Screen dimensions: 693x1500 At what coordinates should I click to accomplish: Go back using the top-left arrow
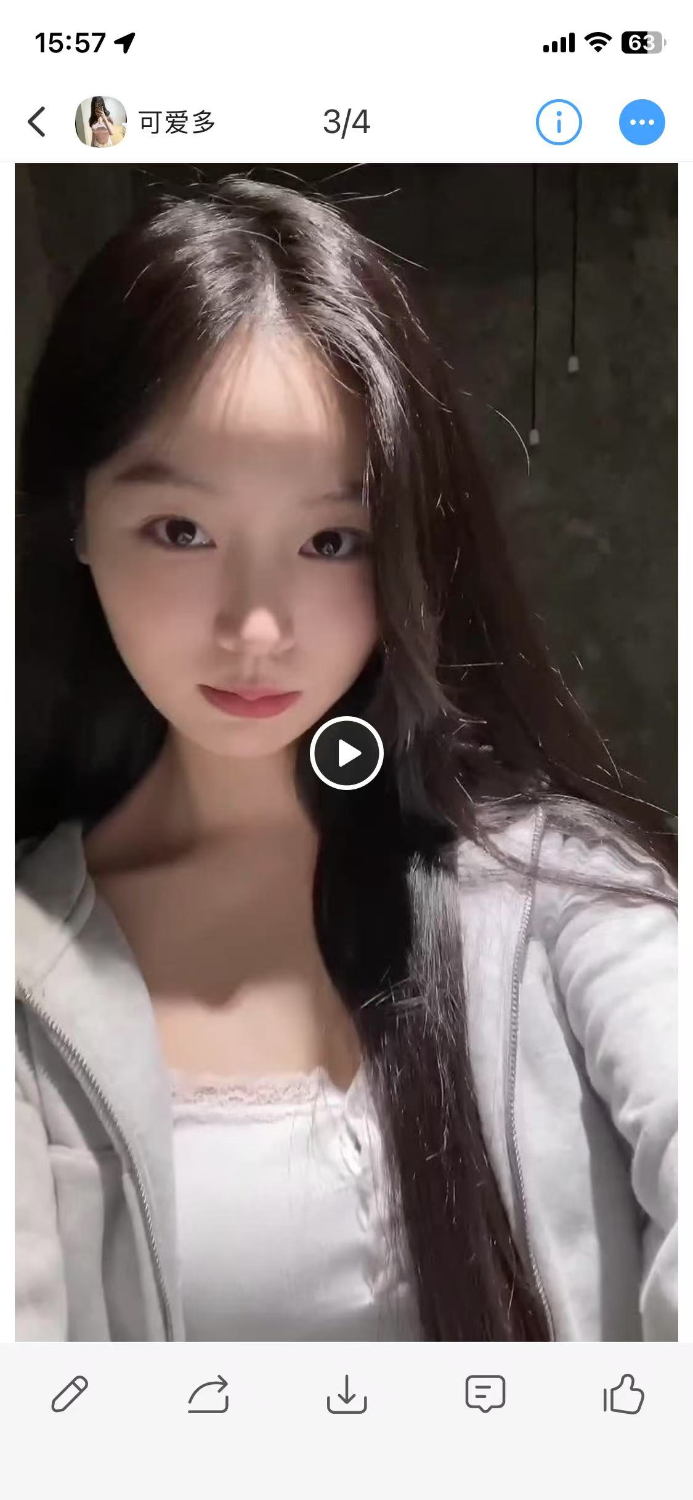pos(37,122)
